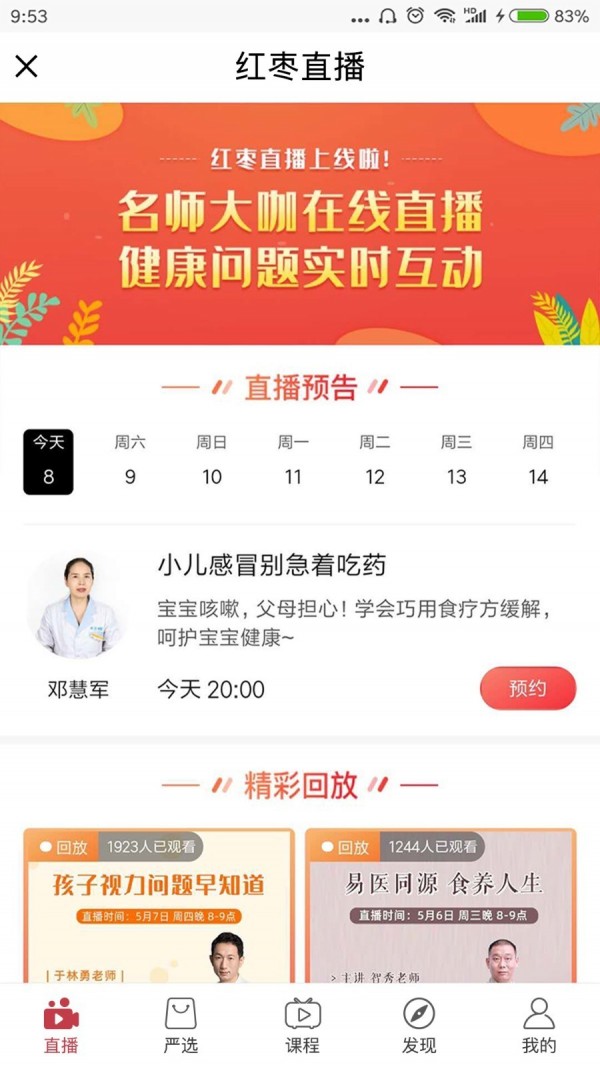
Task: Select 周三 13 in the schedule
Action: (456, 462)
